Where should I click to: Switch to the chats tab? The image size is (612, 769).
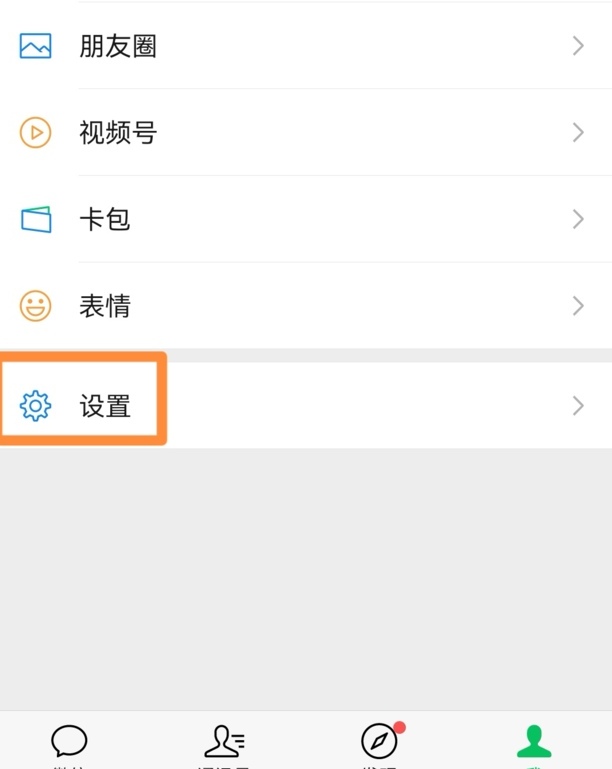pos(69,744)
